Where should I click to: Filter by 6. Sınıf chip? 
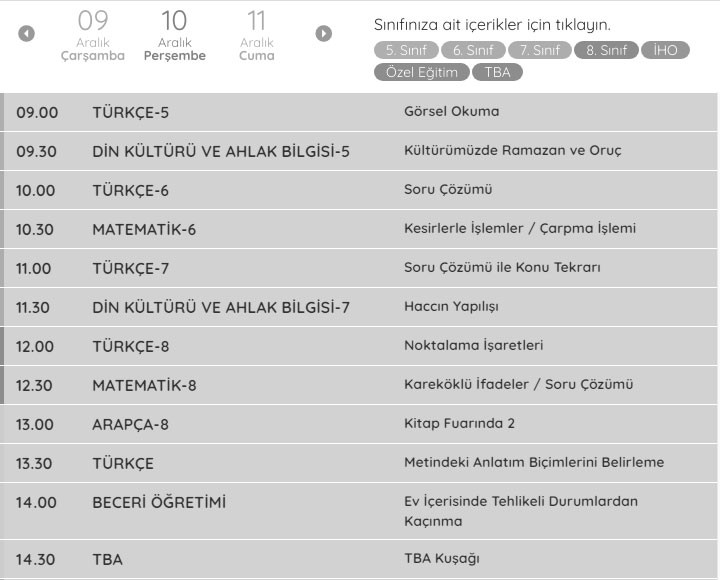473,50
